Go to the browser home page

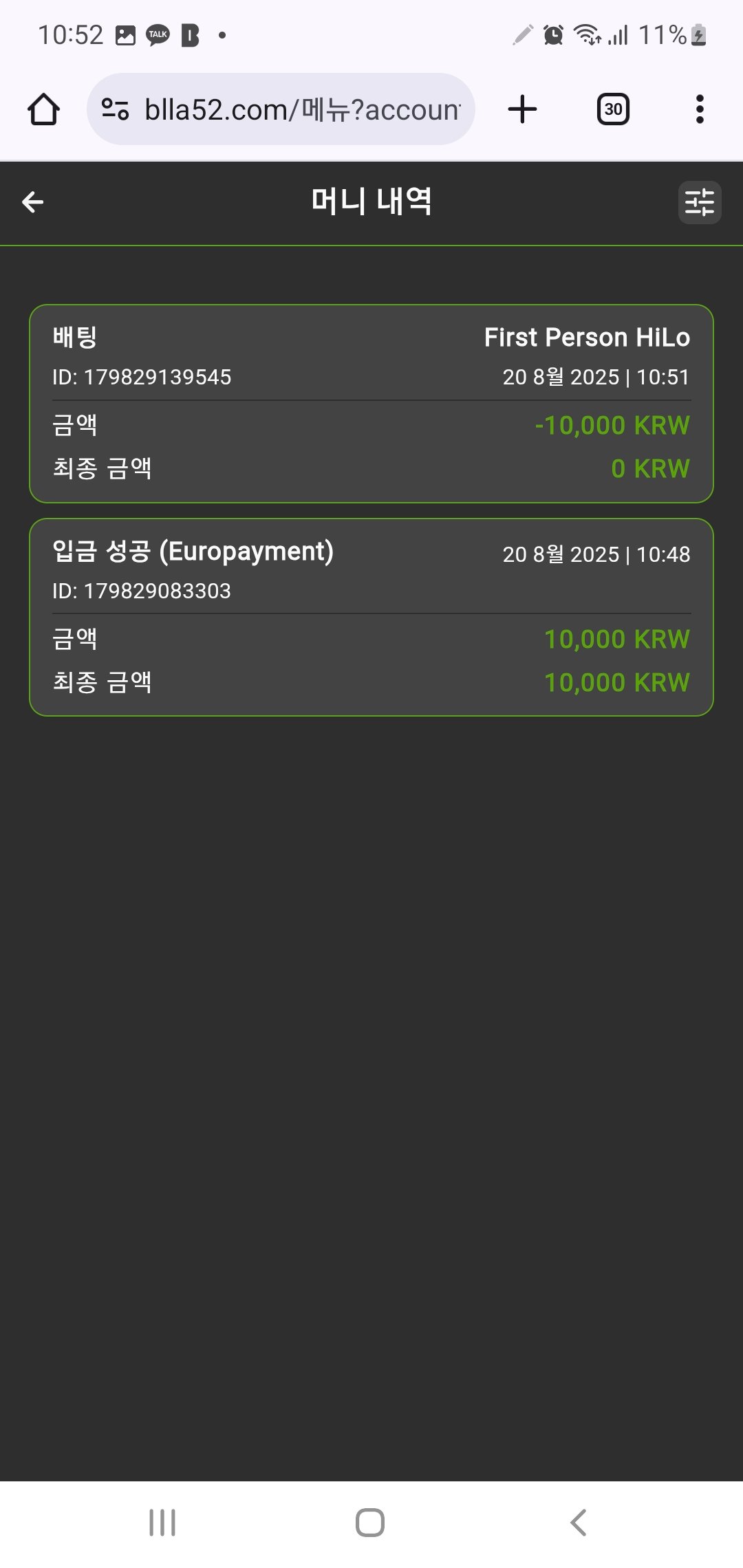point(44,109)
